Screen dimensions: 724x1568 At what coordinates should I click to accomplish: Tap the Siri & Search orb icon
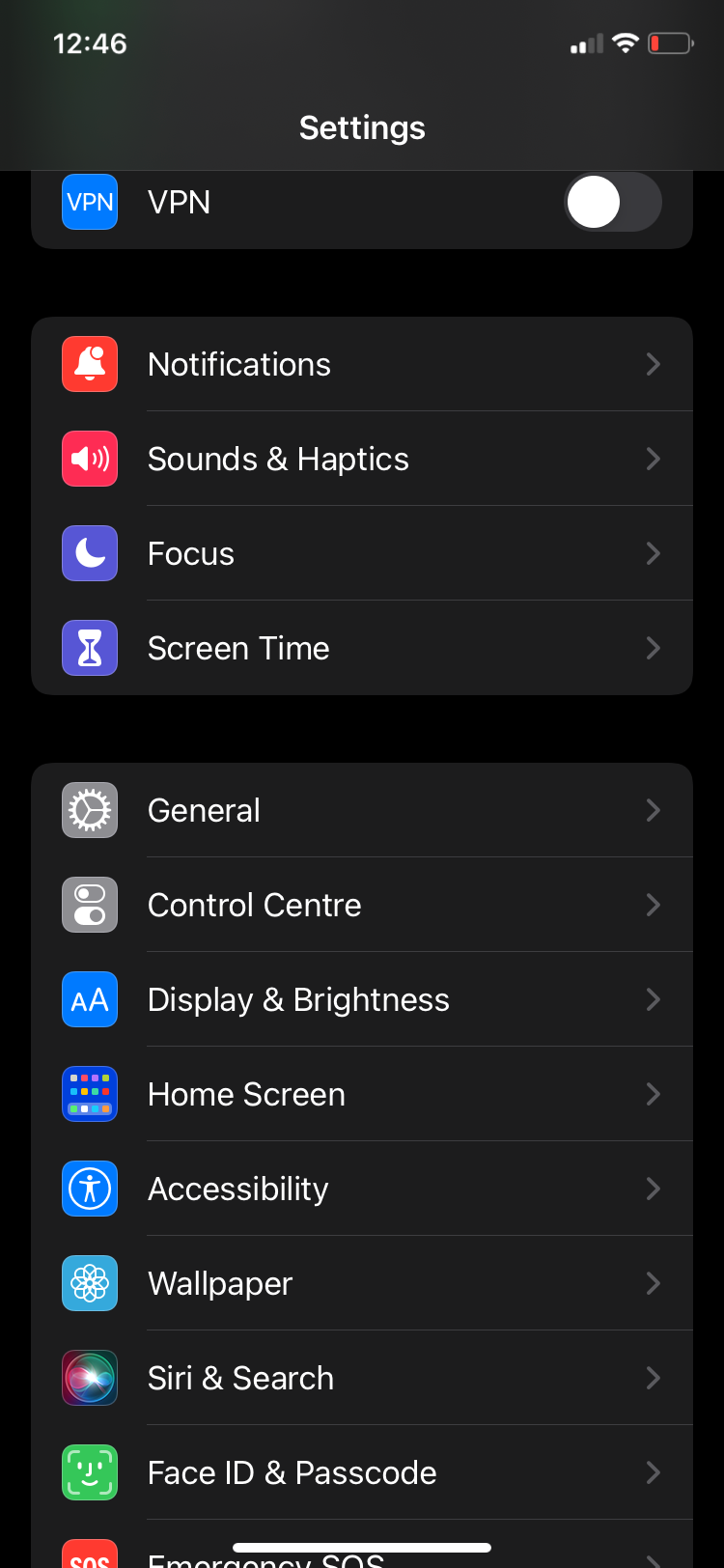pyautogui.click(x=89, y=1378)
